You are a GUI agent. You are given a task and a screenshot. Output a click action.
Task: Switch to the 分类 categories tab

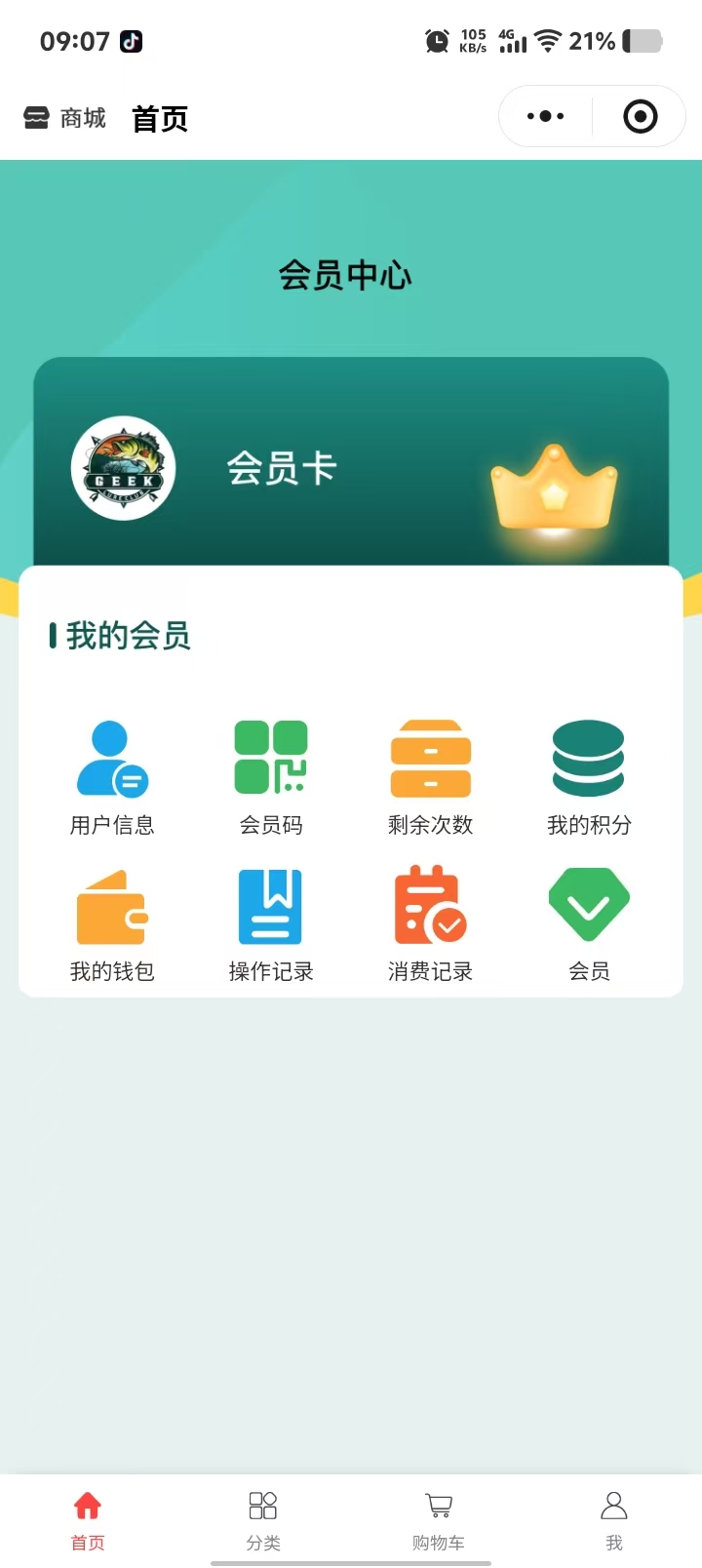tap(263, 1519)
